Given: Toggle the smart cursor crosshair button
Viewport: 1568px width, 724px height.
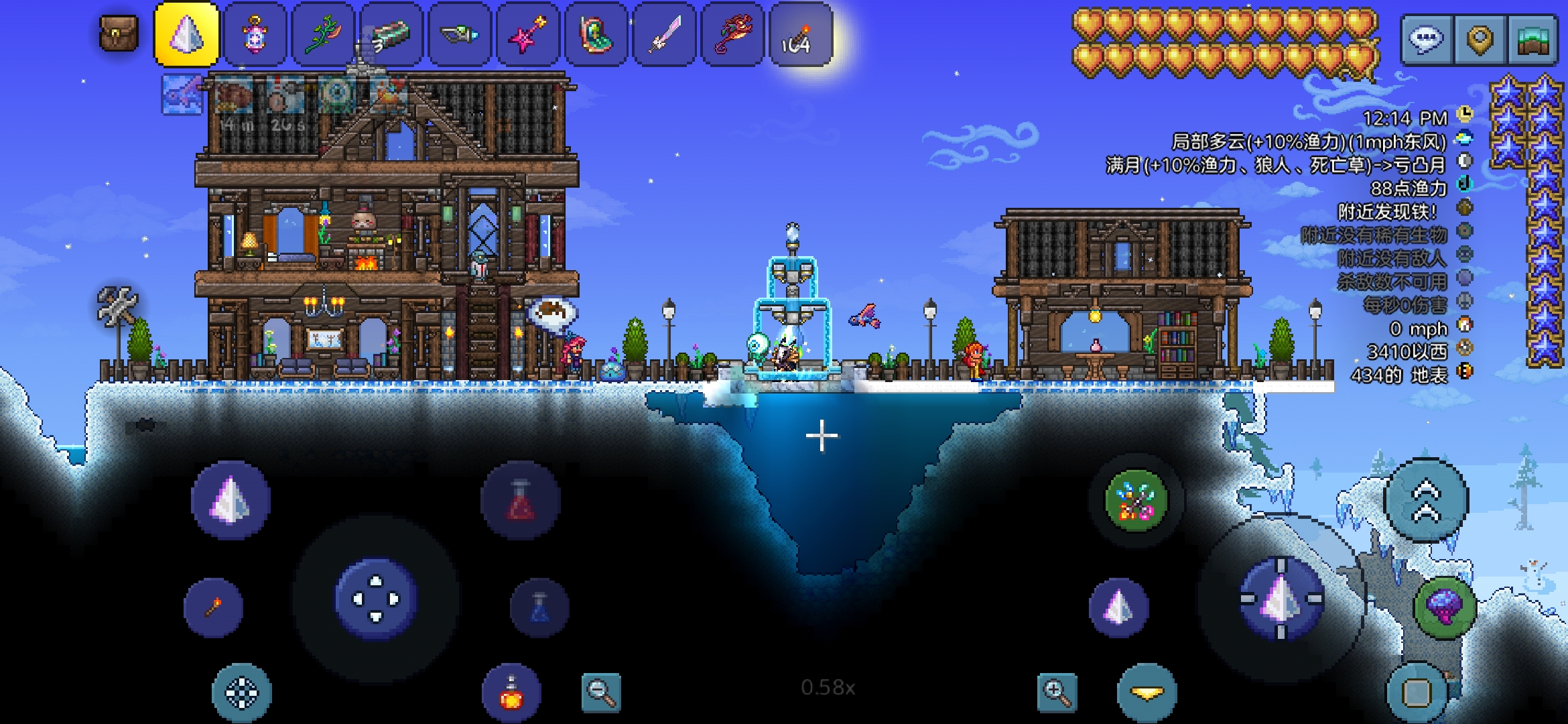Looking at the screenshot, I should pyautogui.click(x=242, y=693).
